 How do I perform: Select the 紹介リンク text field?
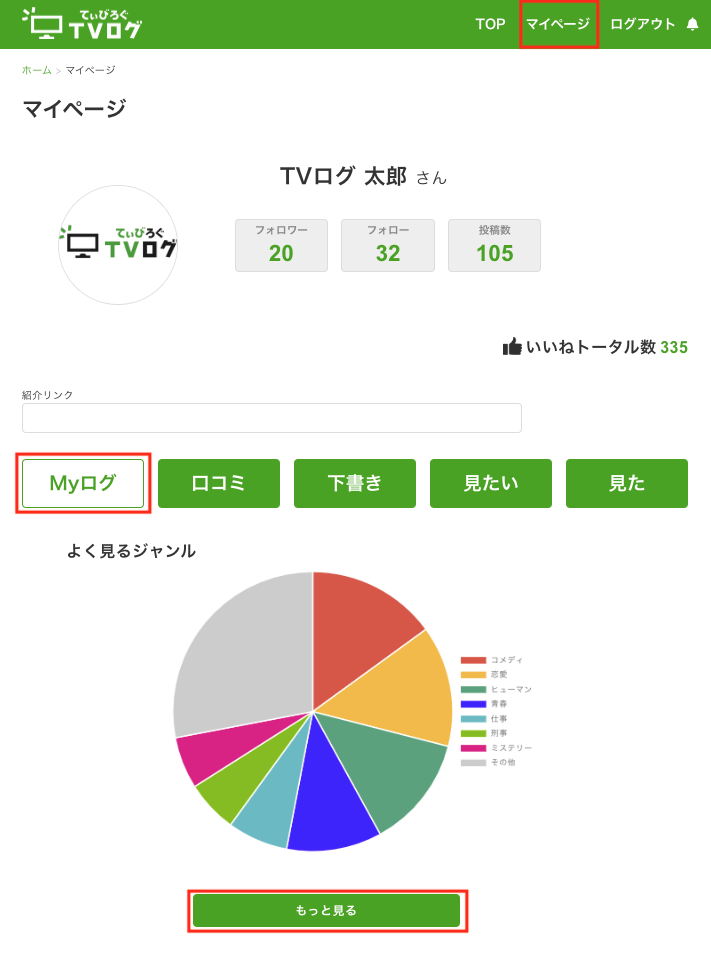click(272, 418)
